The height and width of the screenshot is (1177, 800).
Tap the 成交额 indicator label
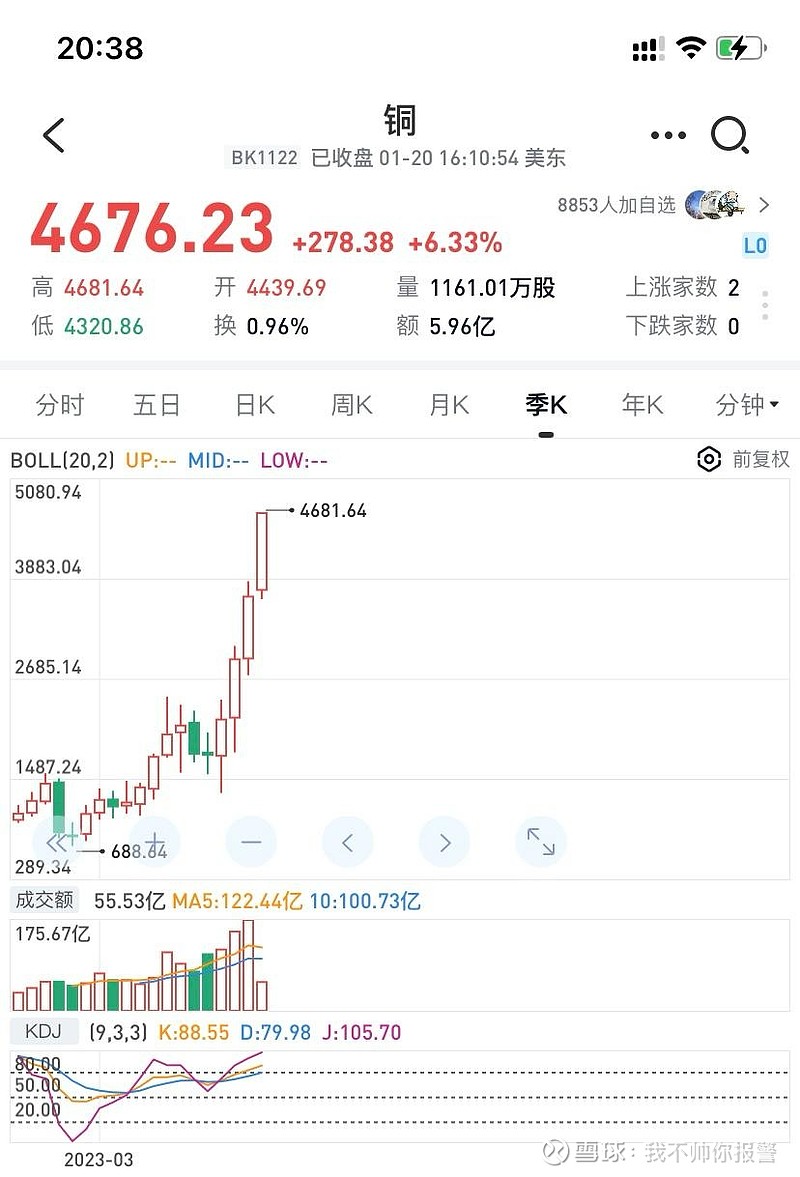point(44,900)
